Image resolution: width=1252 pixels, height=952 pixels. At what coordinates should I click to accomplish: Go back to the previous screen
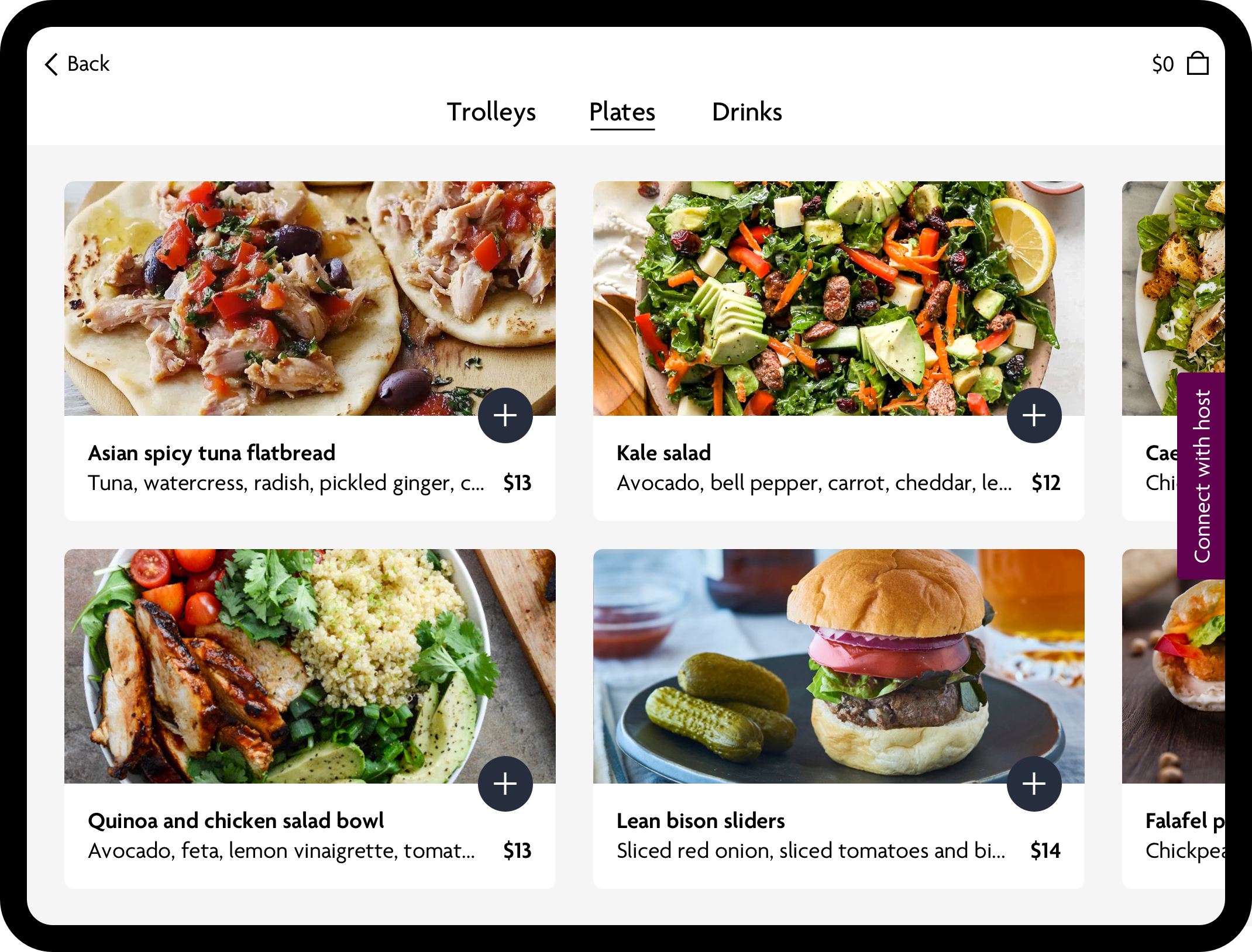point(77,64)
